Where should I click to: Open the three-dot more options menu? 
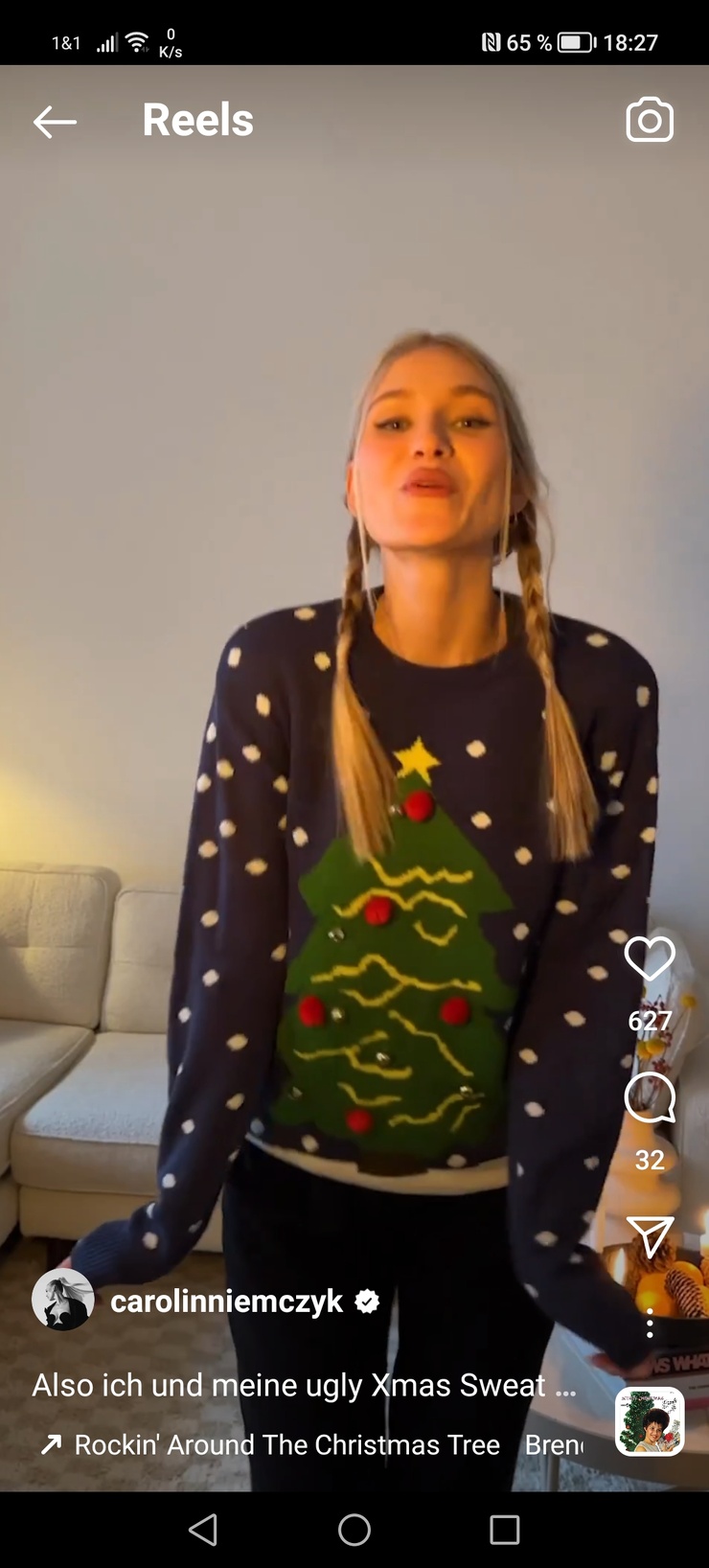650,1324
